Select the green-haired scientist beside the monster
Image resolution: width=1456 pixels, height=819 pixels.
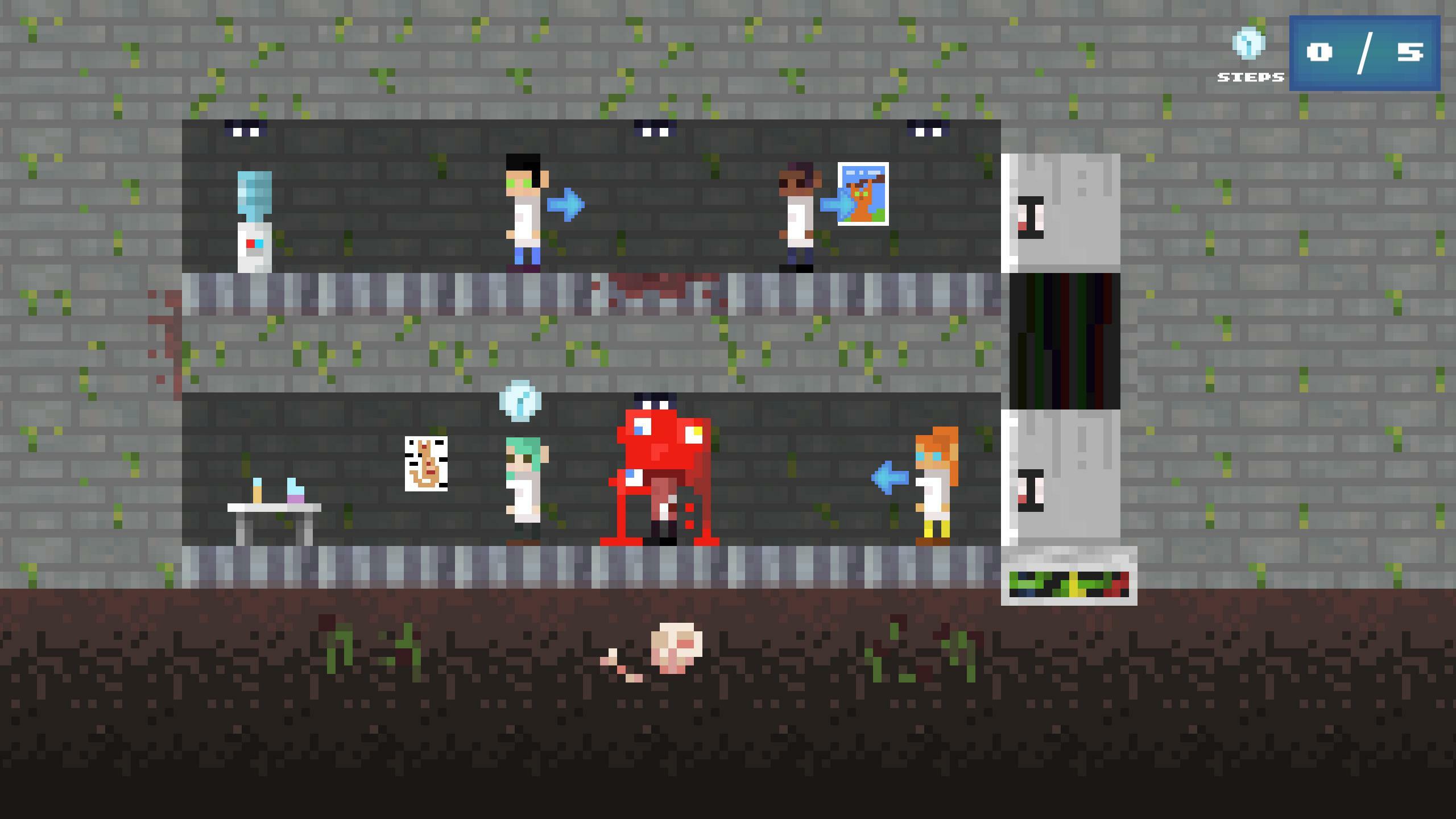(524, 490)
